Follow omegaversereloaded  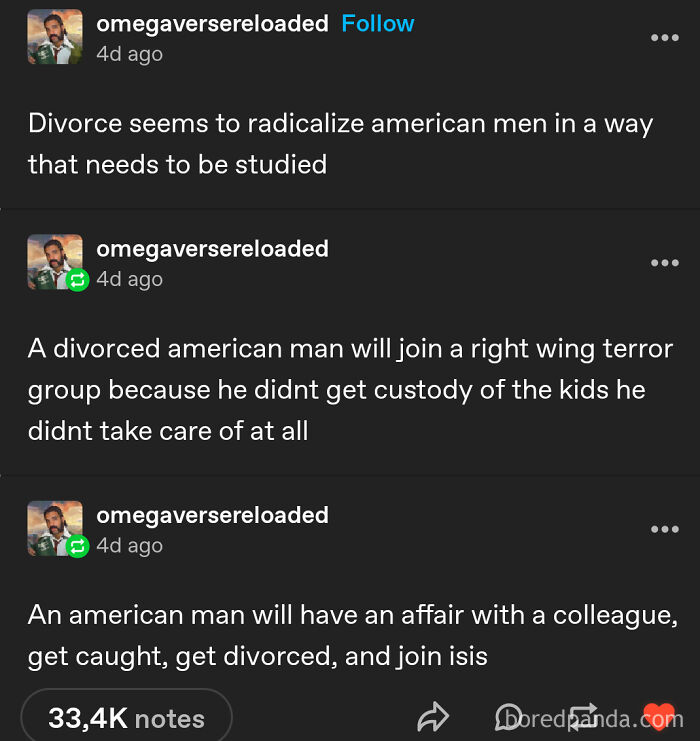[377, 24]
